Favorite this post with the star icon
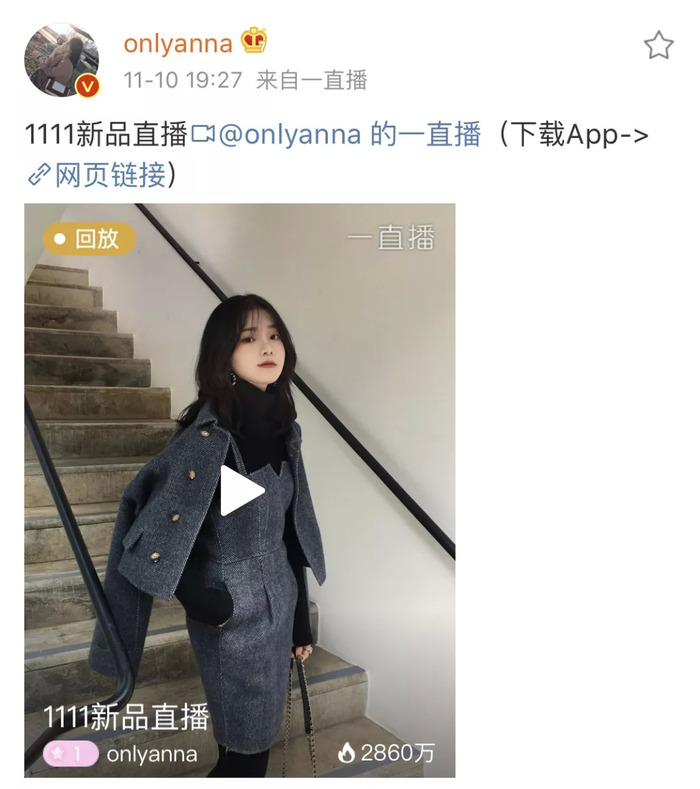Viewport: 700px width, 789px height. point(658,45)
